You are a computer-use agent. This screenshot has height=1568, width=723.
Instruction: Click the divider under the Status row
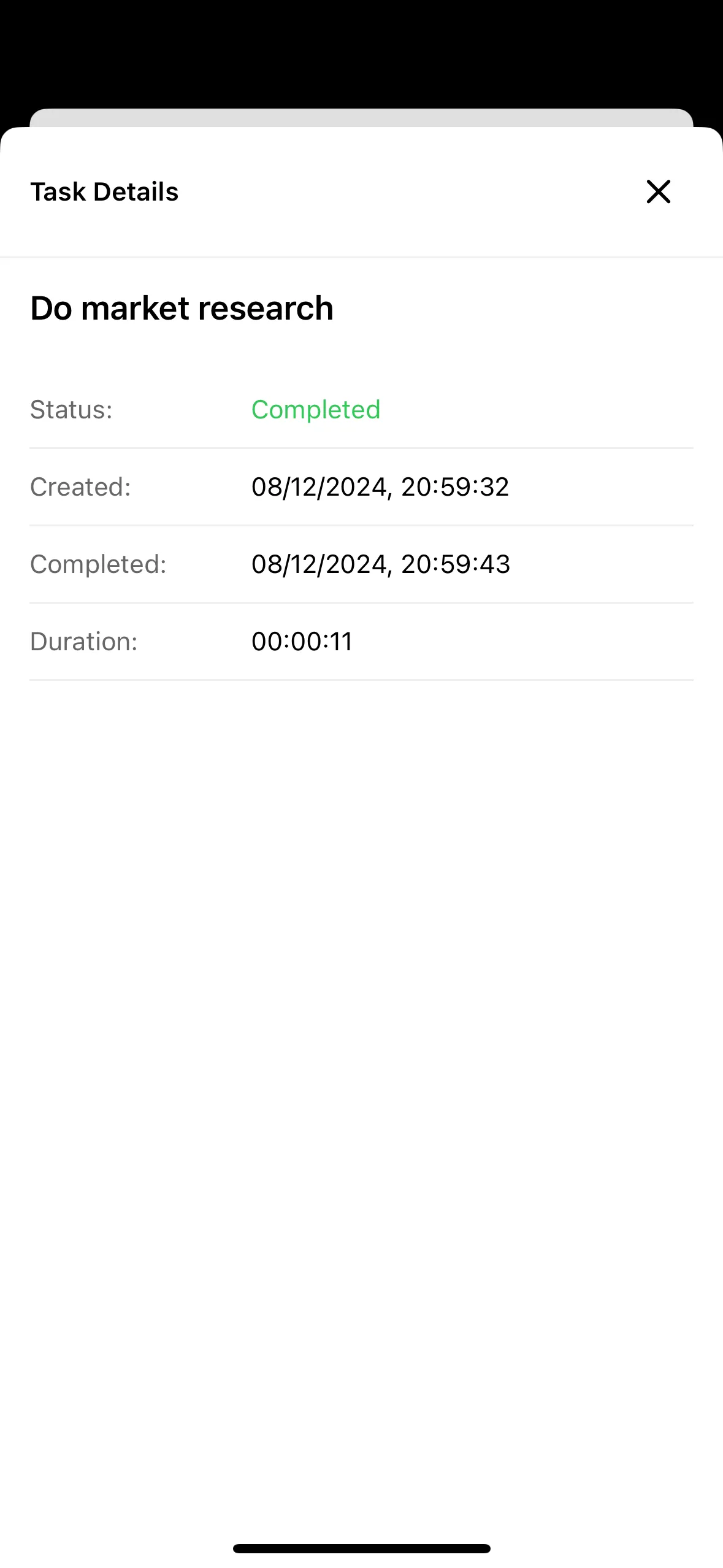[361, 448]
